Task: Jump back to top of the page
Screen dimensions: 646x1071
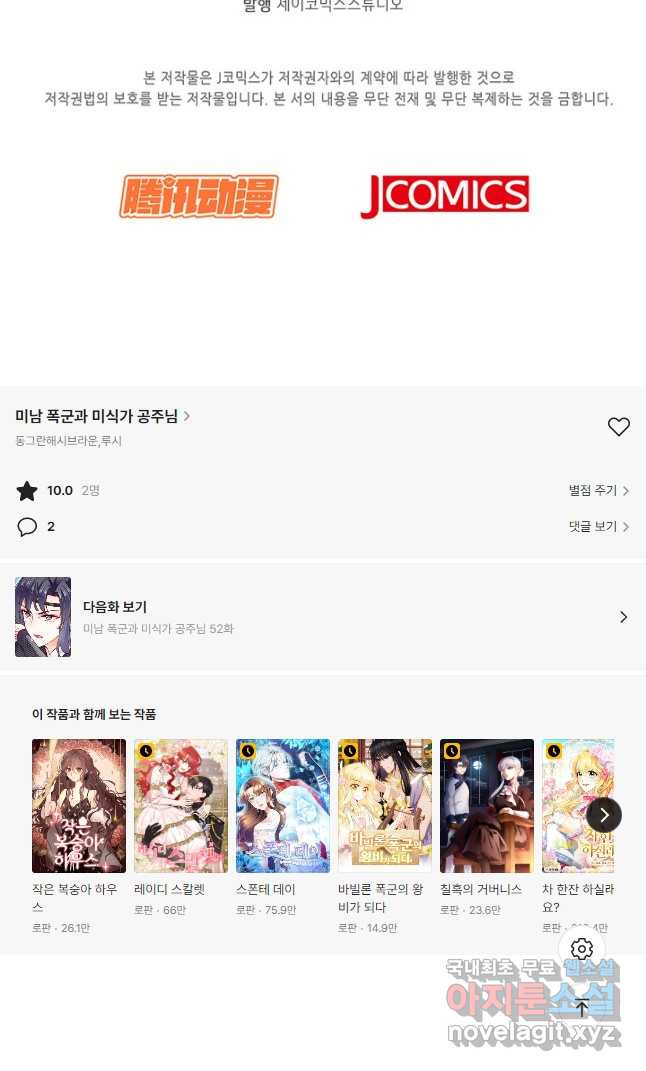Action: (582, 1007)
